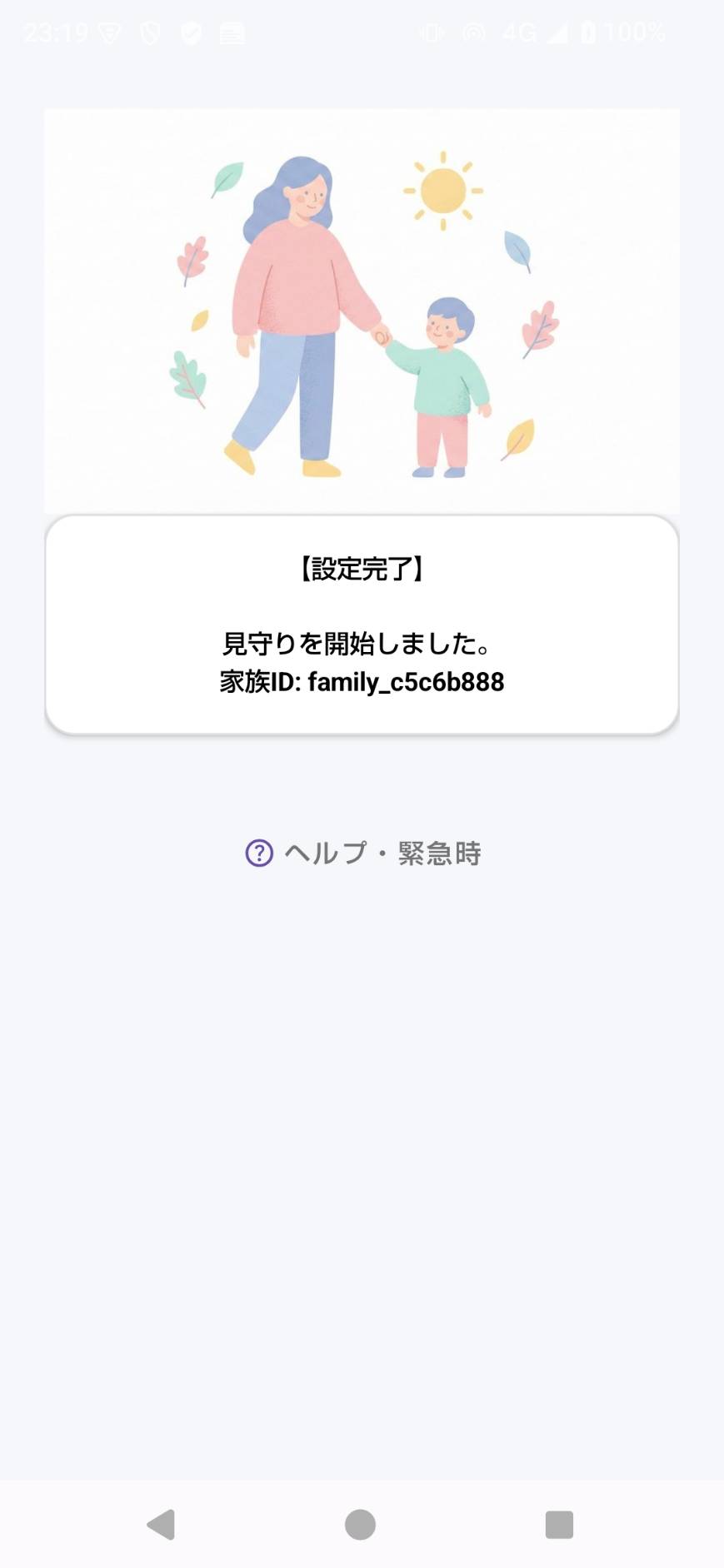Tap the 【設定完了】 completion card

pyautogui.click(x=362, y=568)
